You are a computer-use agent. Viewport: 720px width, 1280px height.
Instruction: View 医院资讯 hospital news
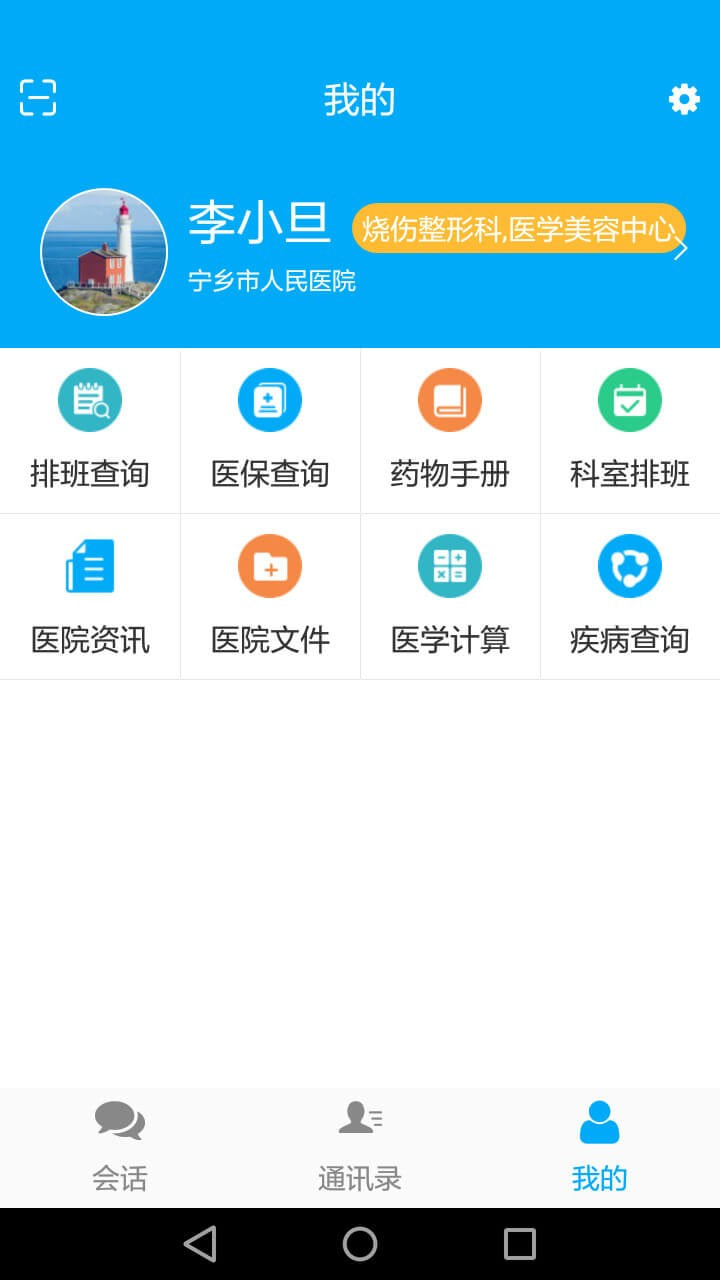(90, 596)
